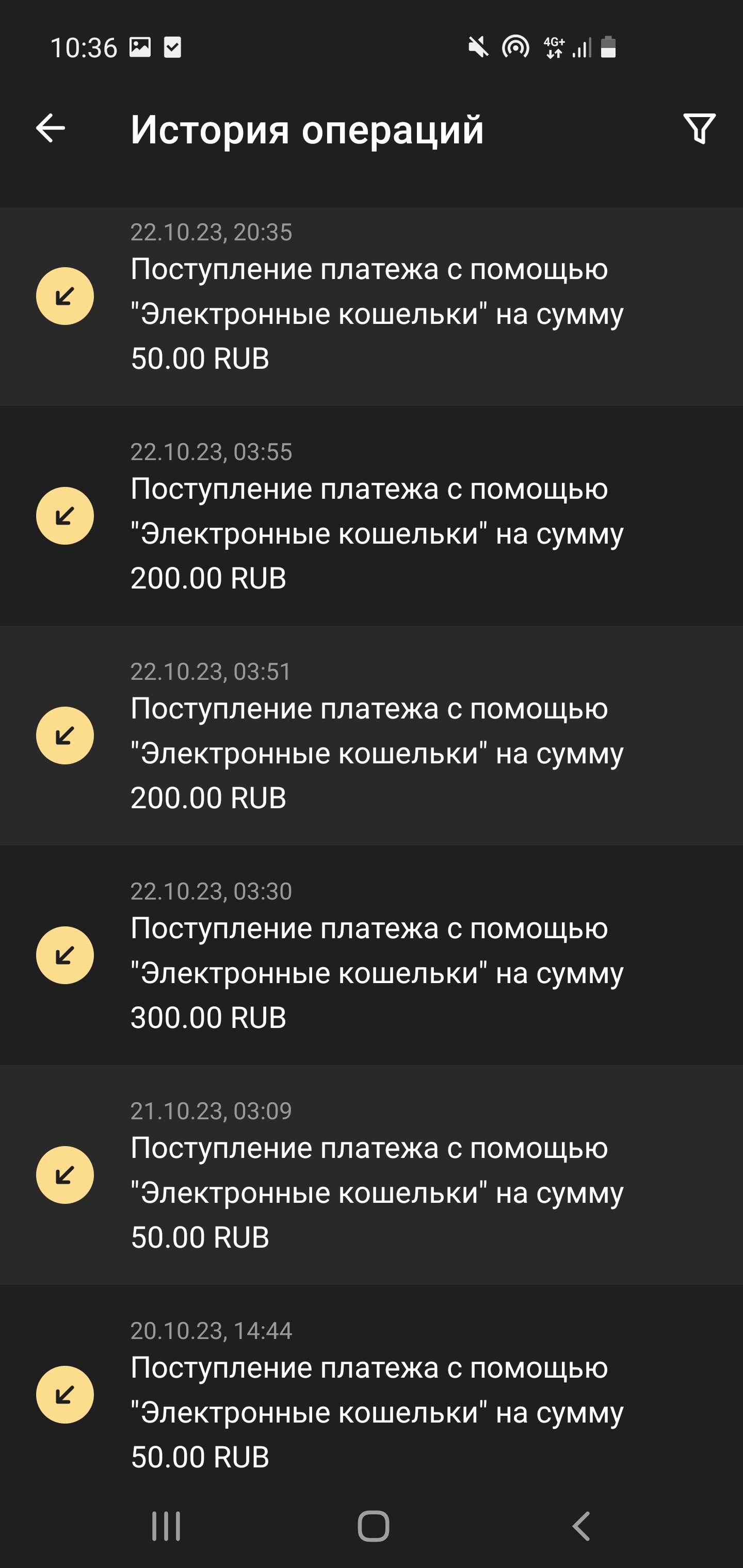Open system recent apps
This screenshot has height=1568, width=743.
tap(166, 1526)
